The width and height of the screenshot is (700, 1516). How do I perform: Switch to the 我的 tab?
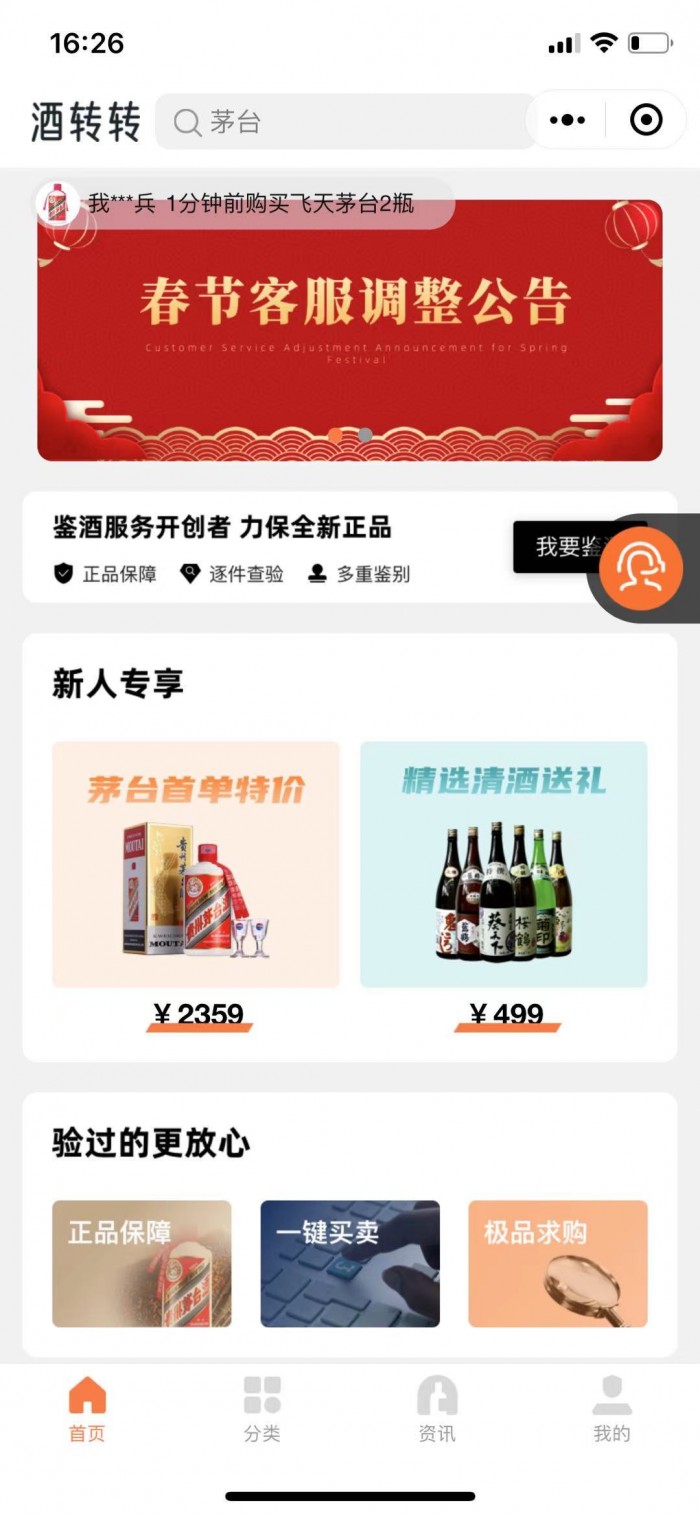pyautogui.click(x=612, y=1408)
